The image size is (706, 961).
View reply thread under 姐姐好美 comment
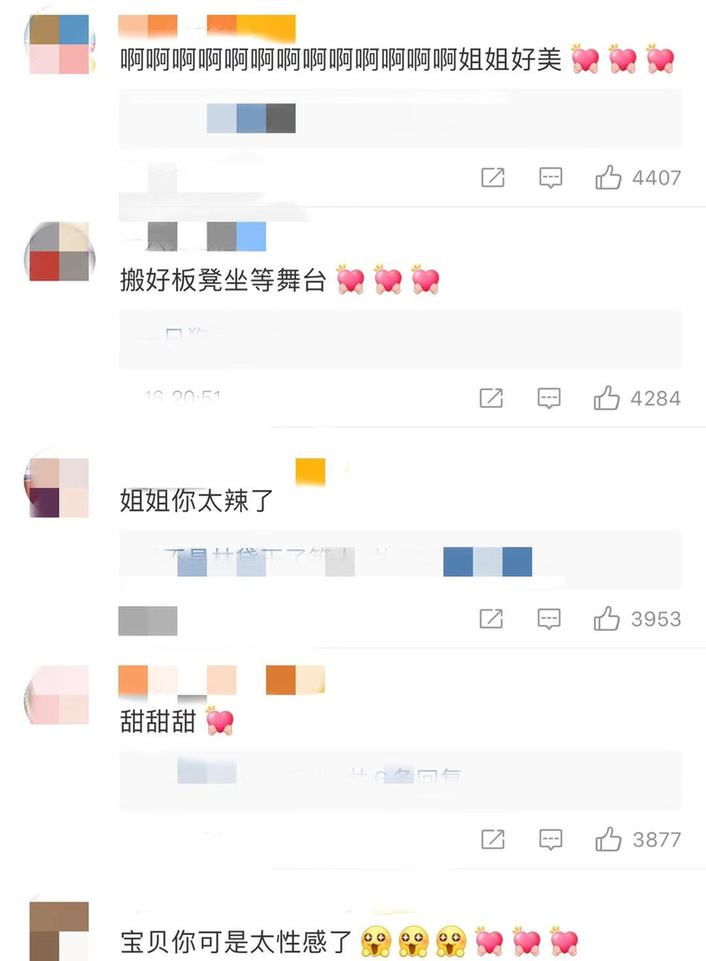point(400,119)
